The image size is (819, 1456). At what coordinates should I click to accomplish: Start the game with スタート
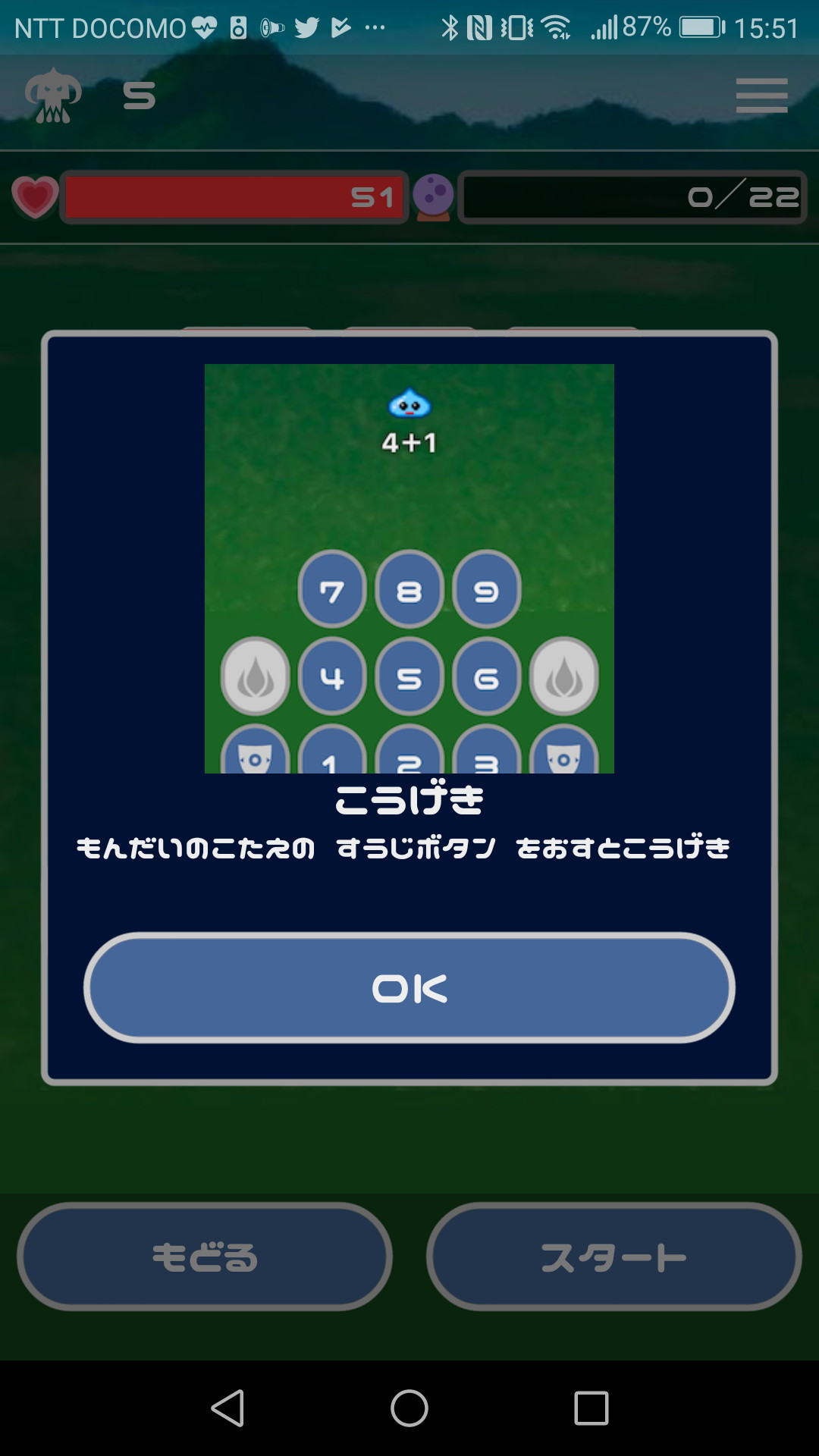pyautogui.click(x=613, y=1257)
